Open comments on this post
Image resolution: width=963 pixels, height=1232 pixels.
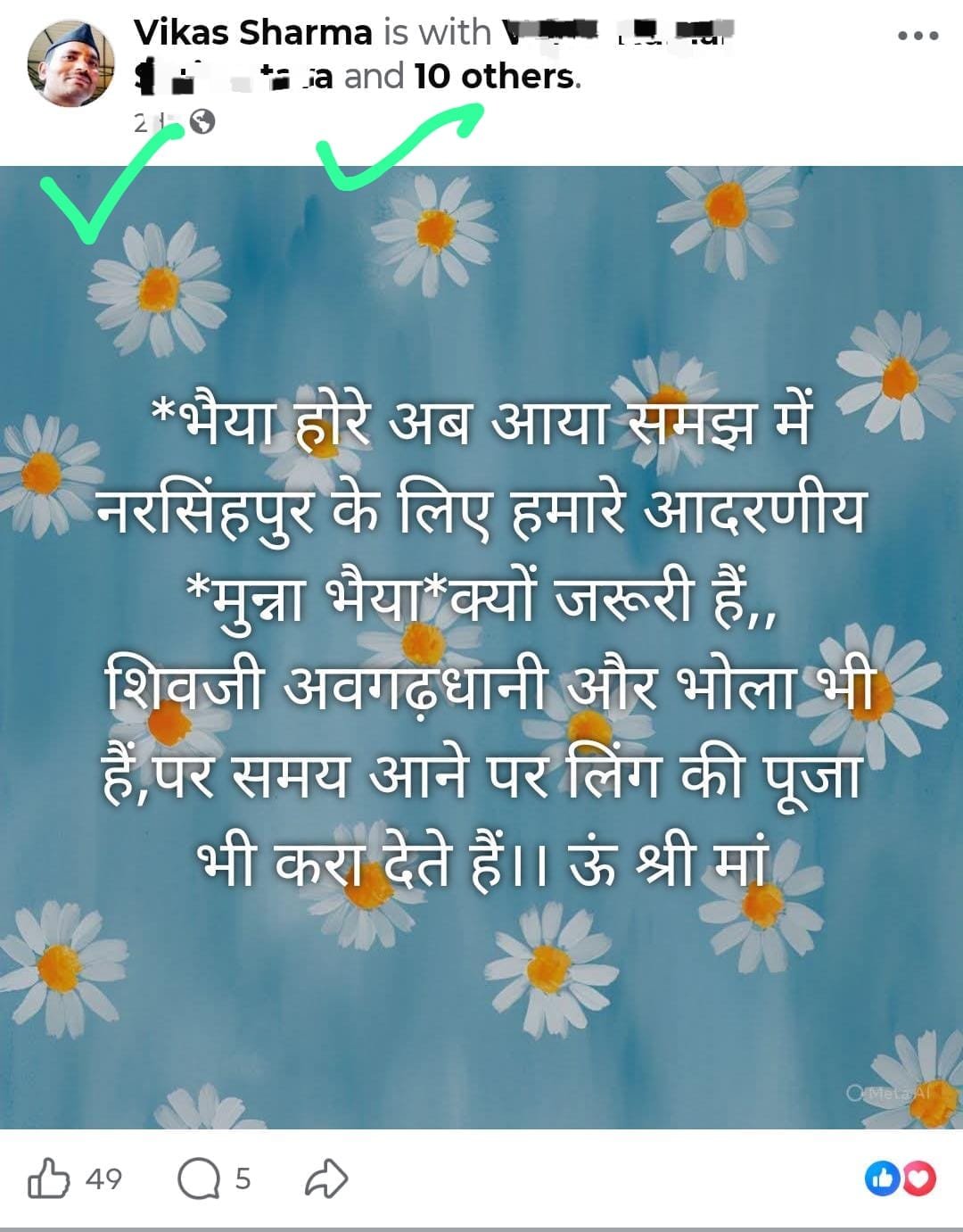coord(199,1178)
